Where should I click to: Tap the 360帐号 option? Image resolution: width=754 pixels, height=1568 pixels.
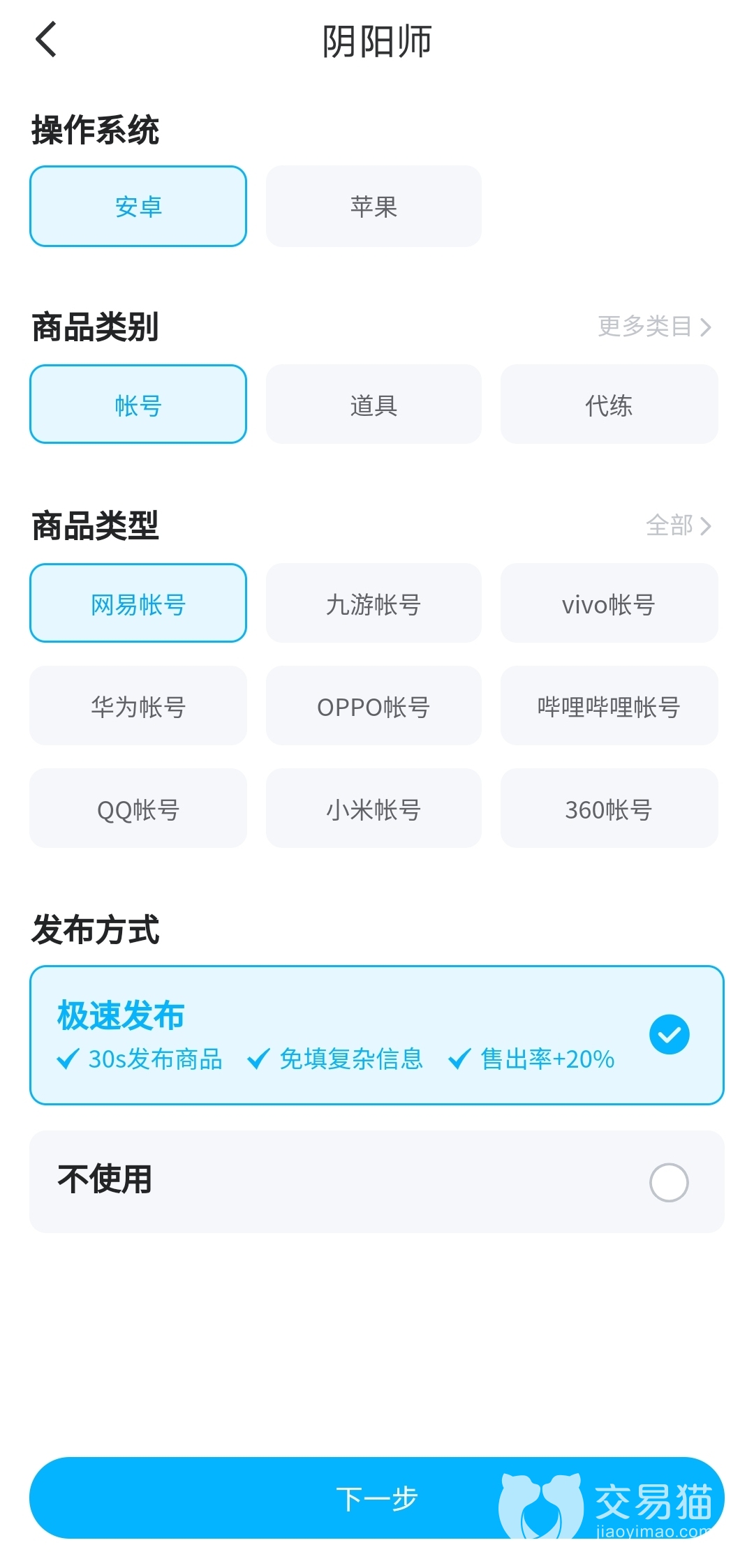(609, 809)
